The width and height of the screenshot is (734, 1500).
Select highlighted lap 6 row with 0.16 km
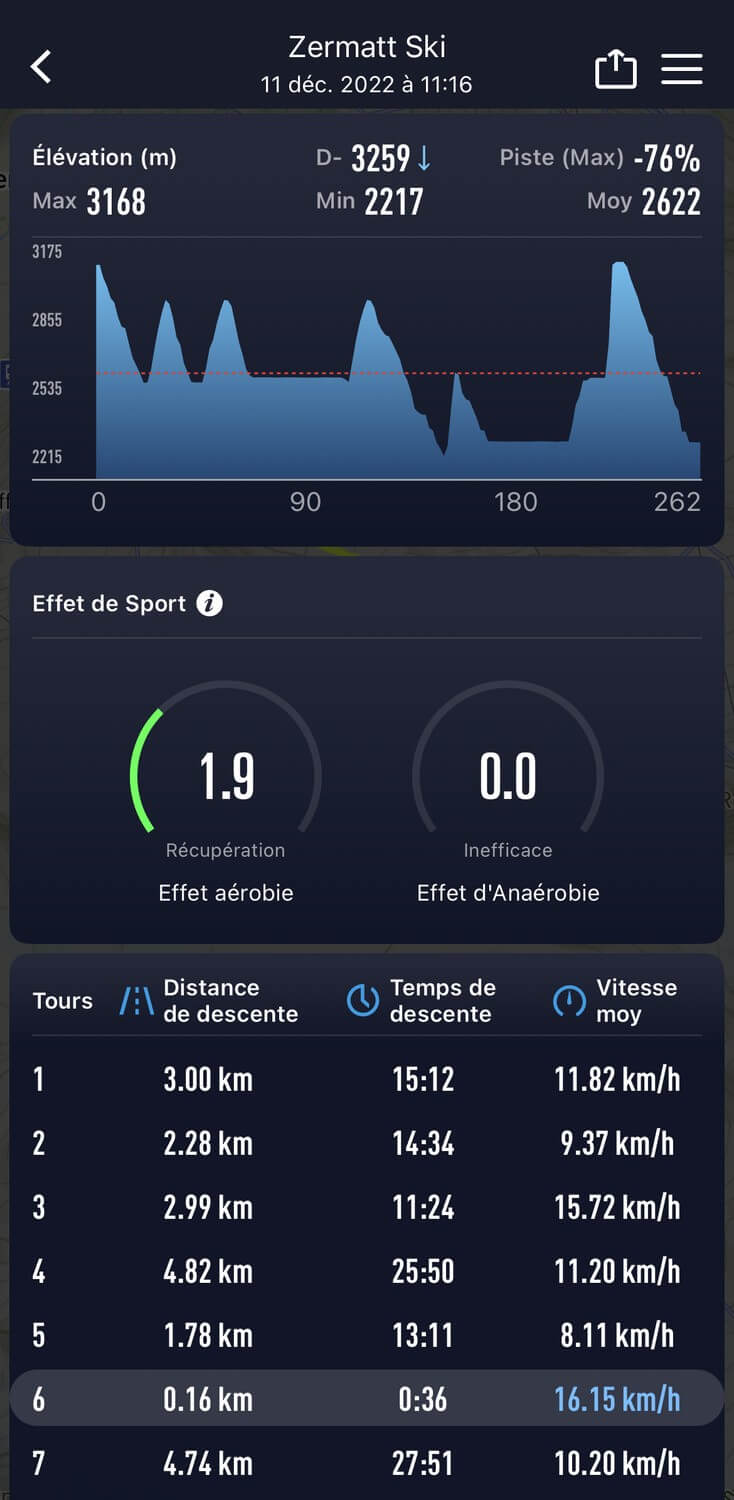(366, 1398)
